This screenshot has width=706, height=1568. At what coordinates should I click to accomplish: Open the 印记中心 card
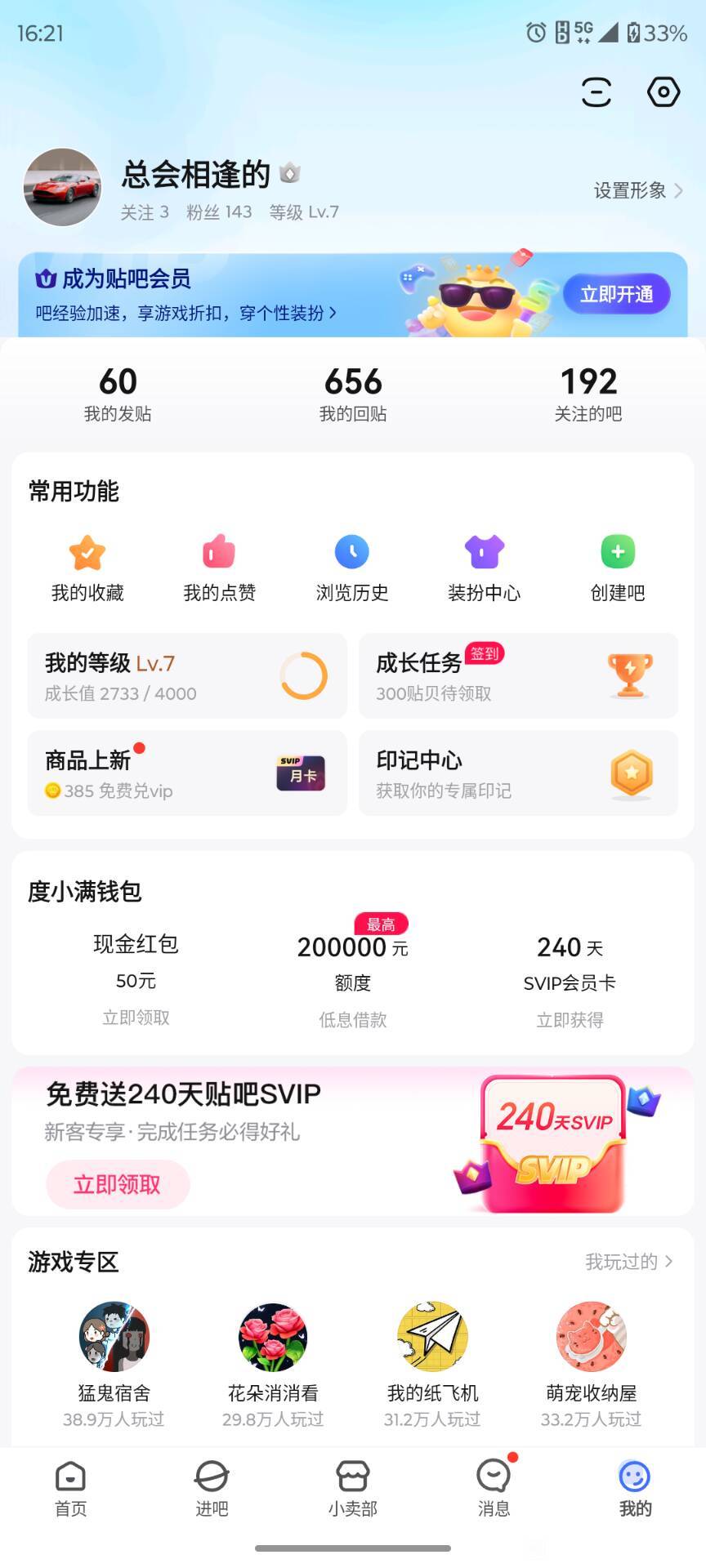coord(518,773)
